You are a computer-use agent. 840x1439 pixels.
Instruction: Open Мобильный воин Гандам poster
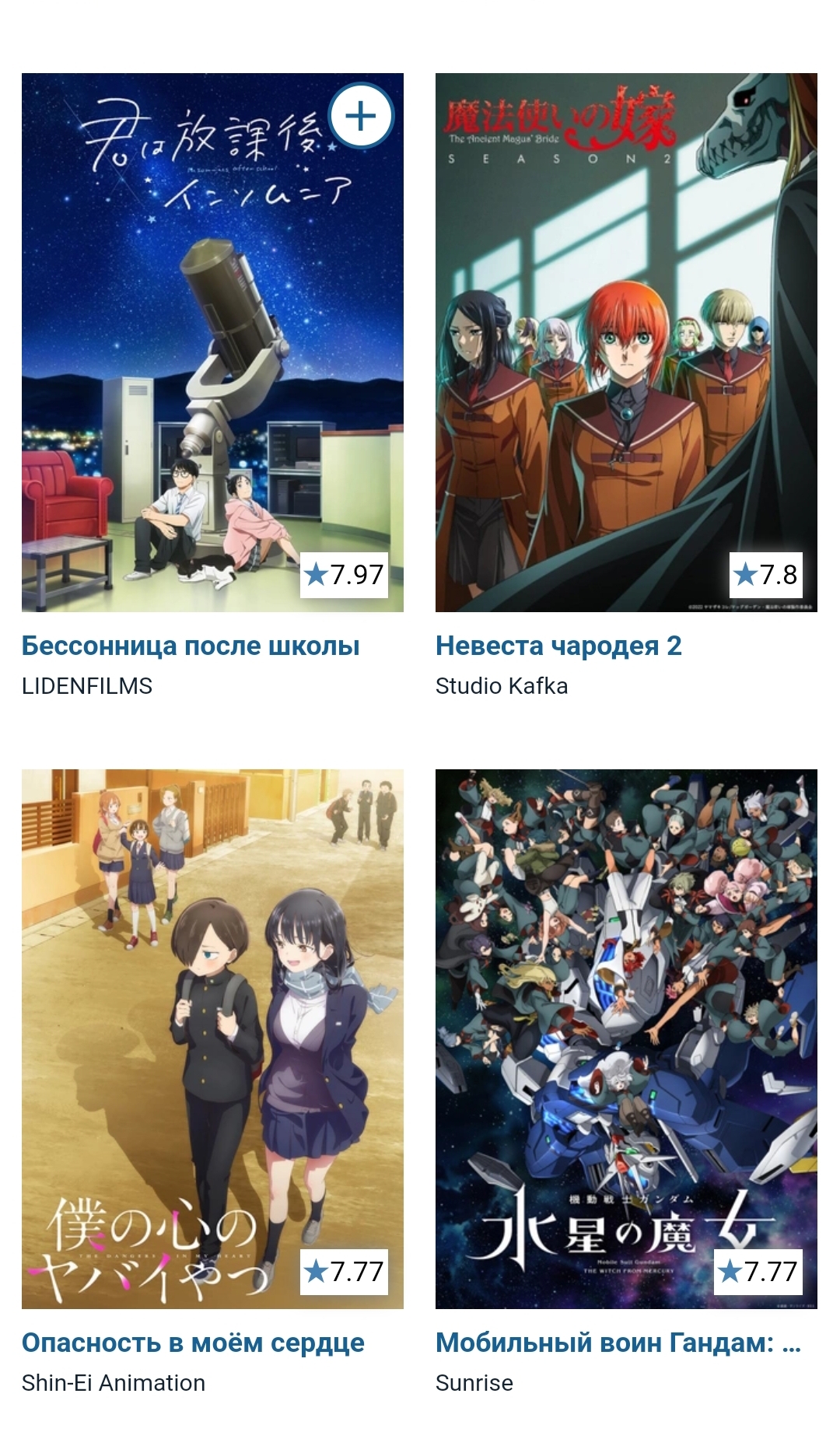click(626, 1038)
